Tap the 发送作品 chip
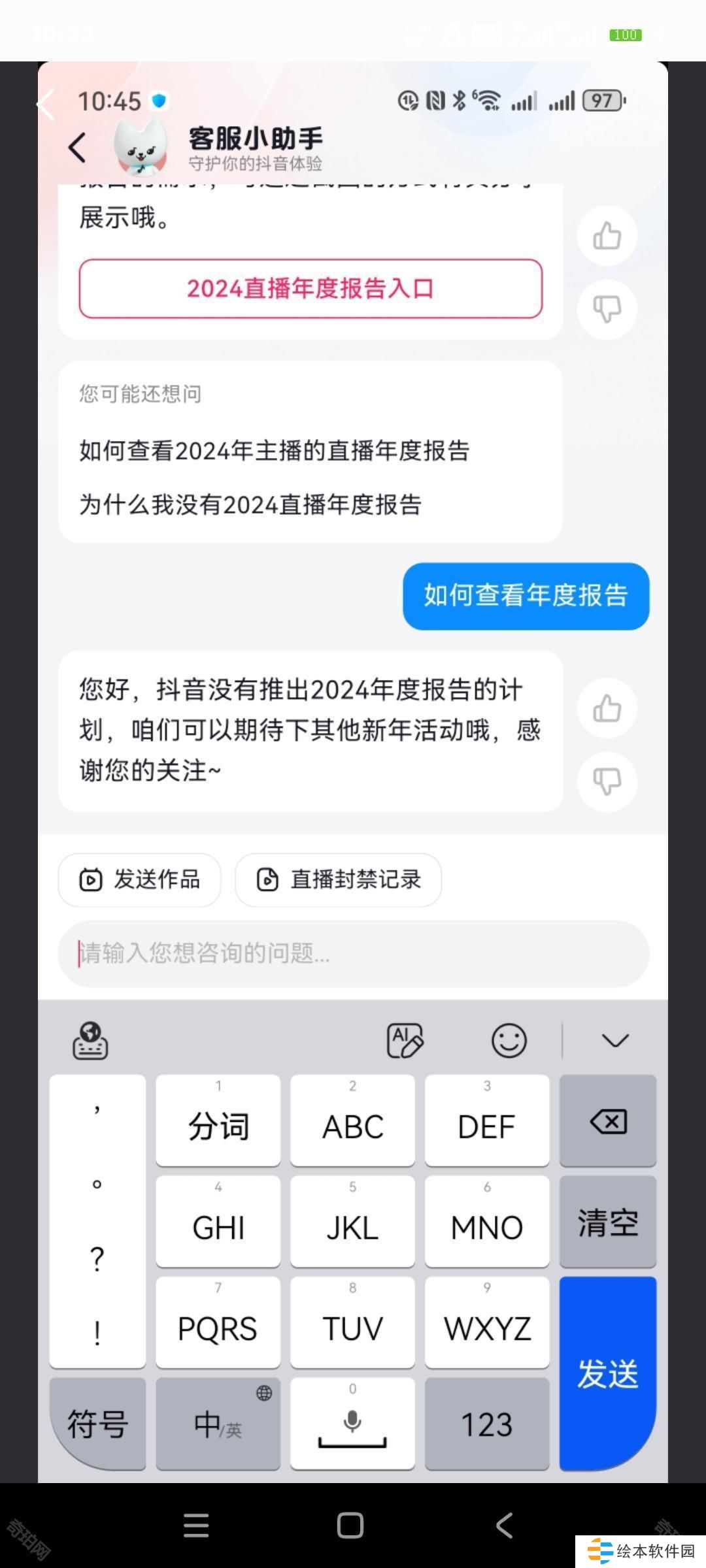The height and width of the screenshot is (1568, 706). coord(139,880)
